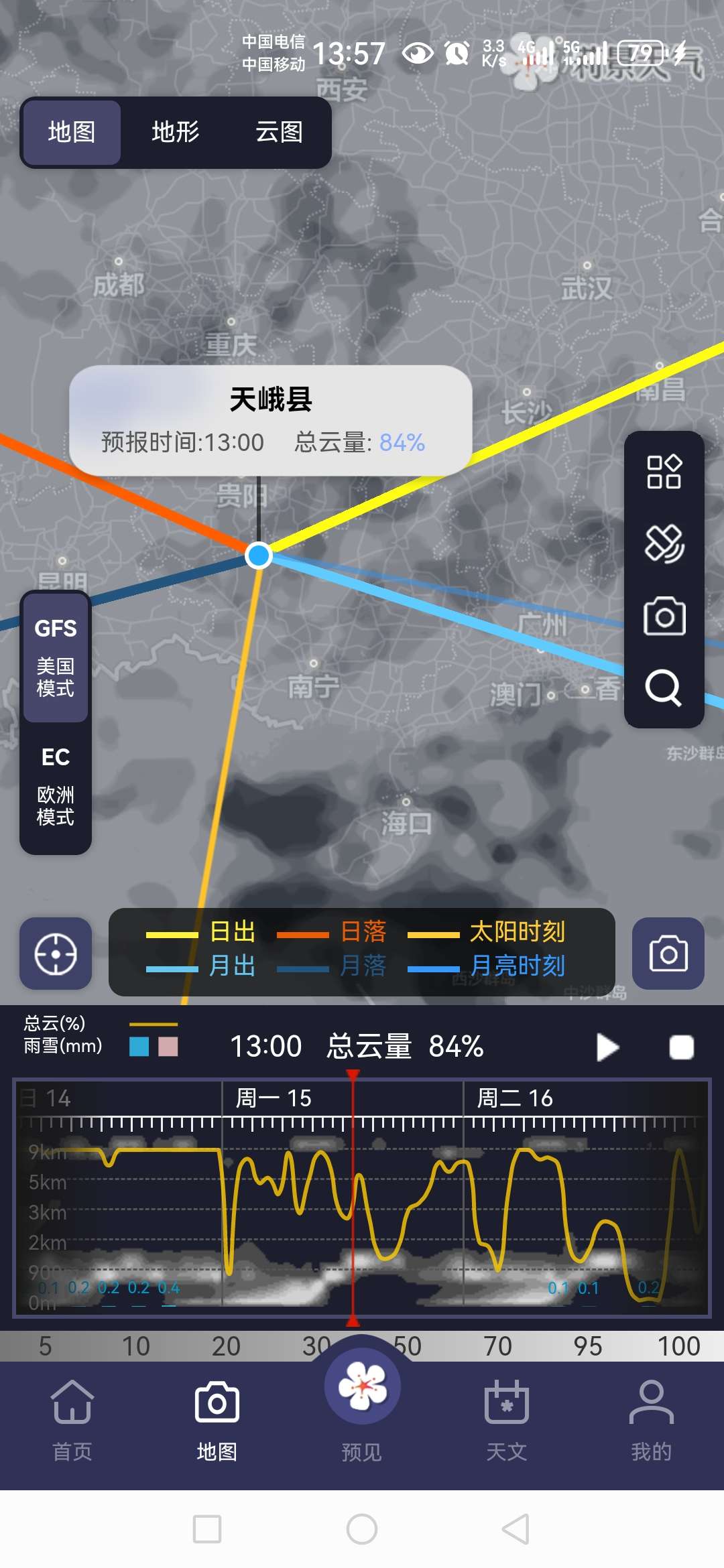Open the layers grid icon

664,472
